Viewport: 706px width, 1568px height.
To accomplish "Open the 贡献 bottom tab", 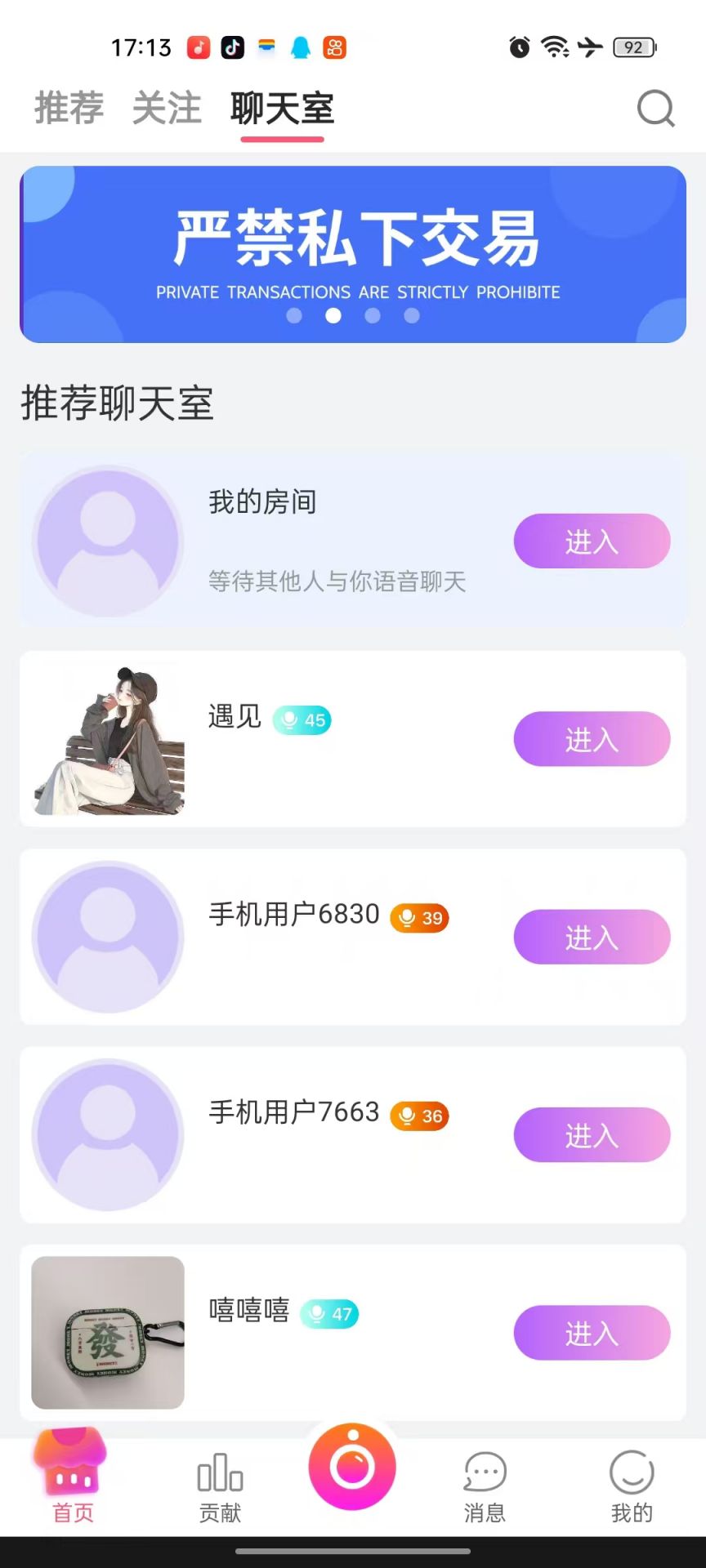I will coord(220,1488).
